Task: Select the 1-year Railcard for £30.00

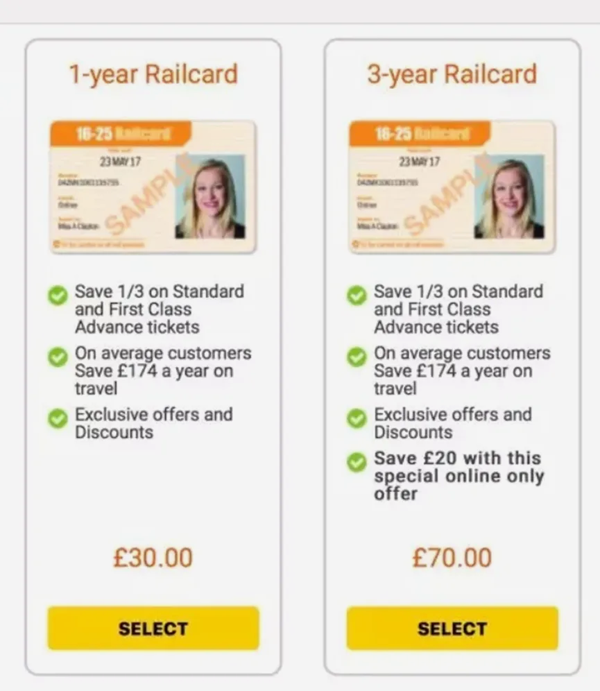Action: (x=153, y=628)
